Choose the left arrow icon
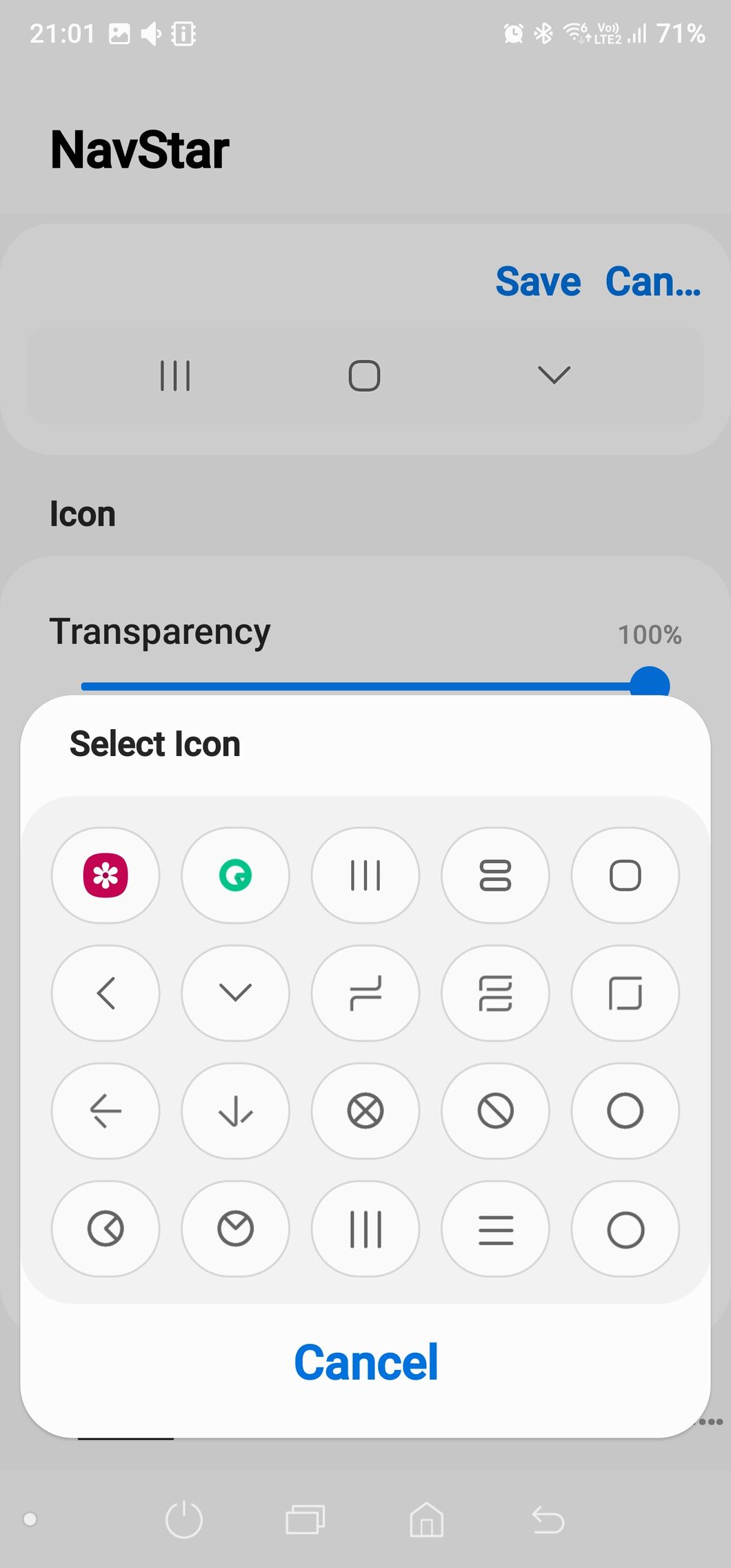The image size is (731, 1568). [x=106, y=1111]
